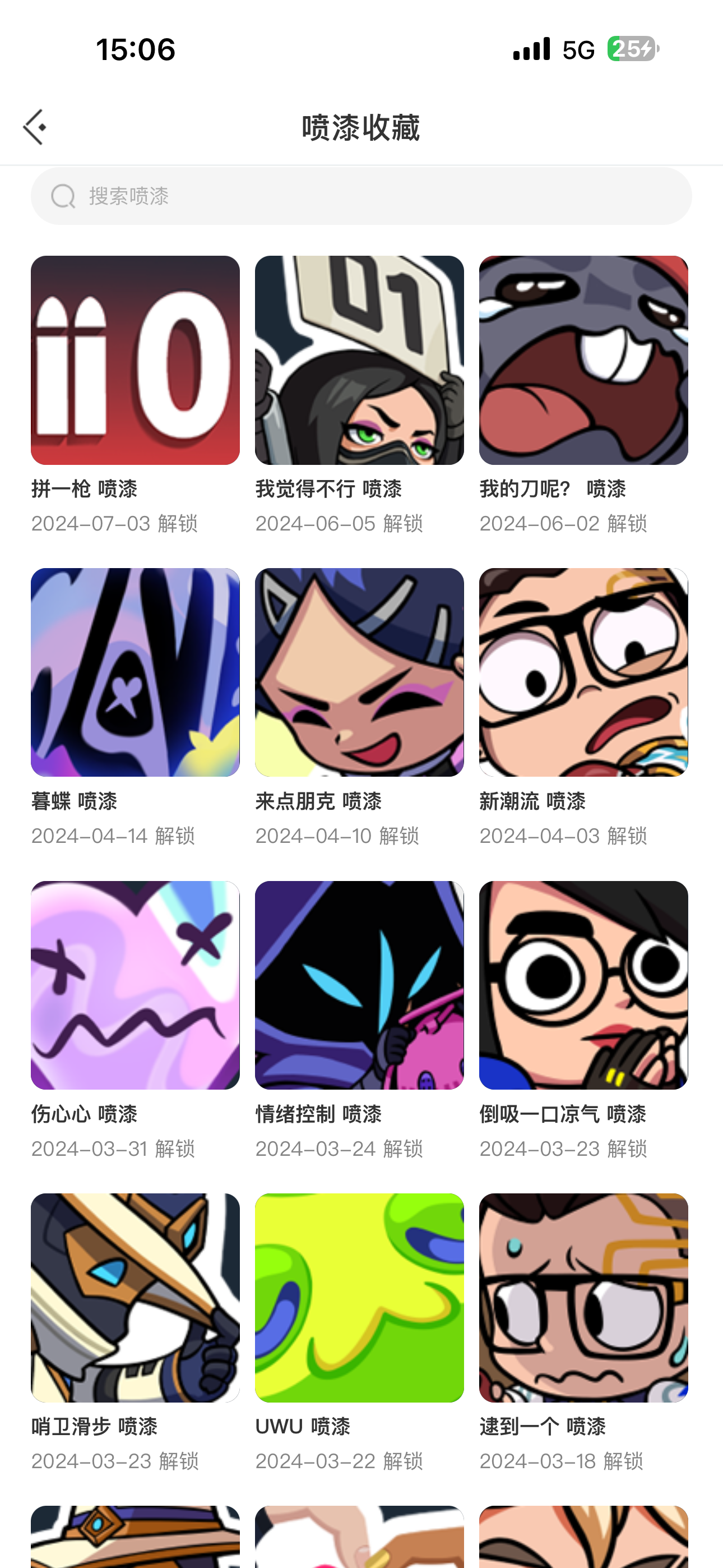This screenshot has width=723, height=1568.
Task: Open the 我觉得不行 喷漆 tile
Action: click(x=359, y=361)
